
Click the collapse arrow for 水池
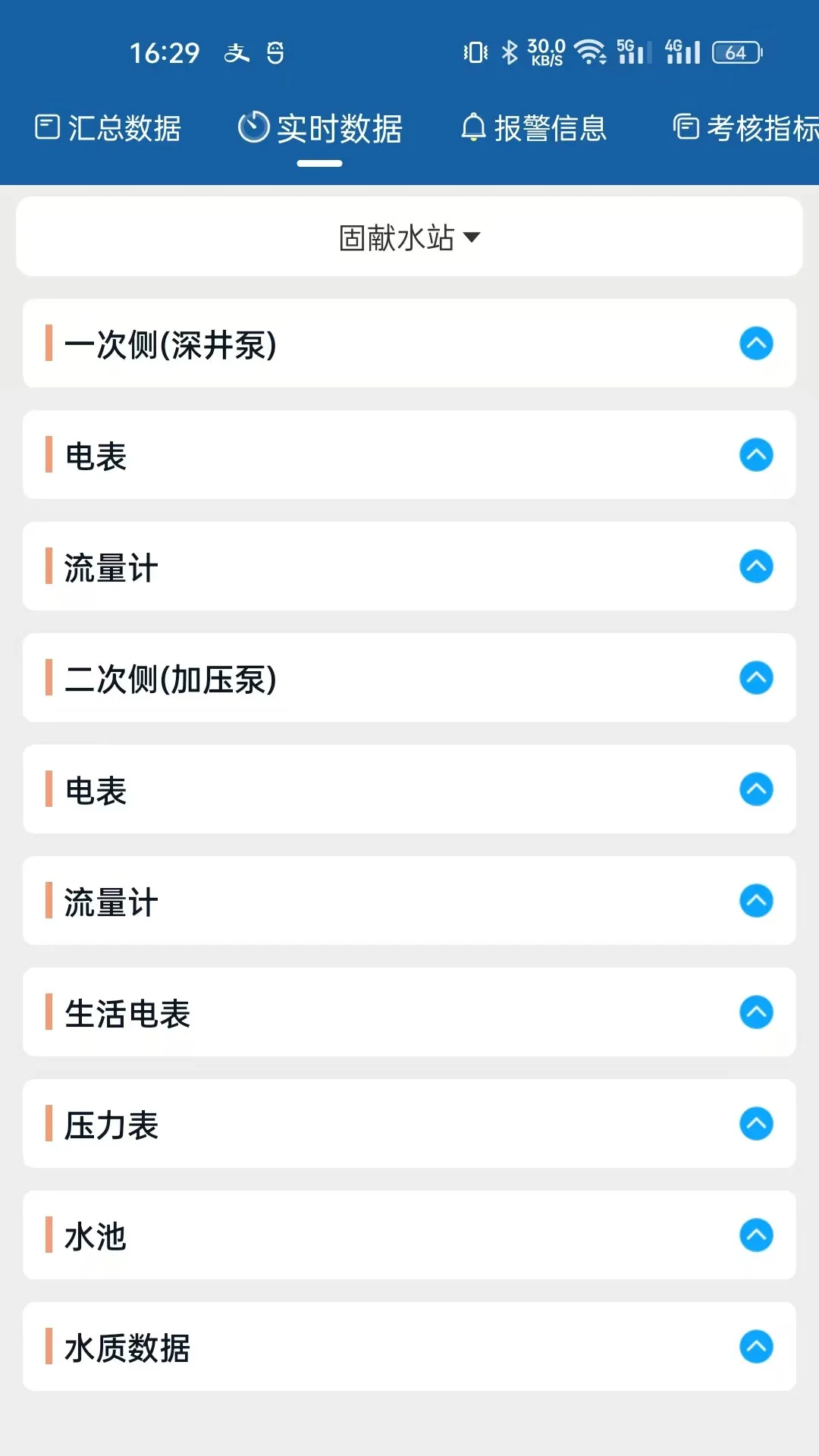pyautogui.click(x=755, y=1236)
